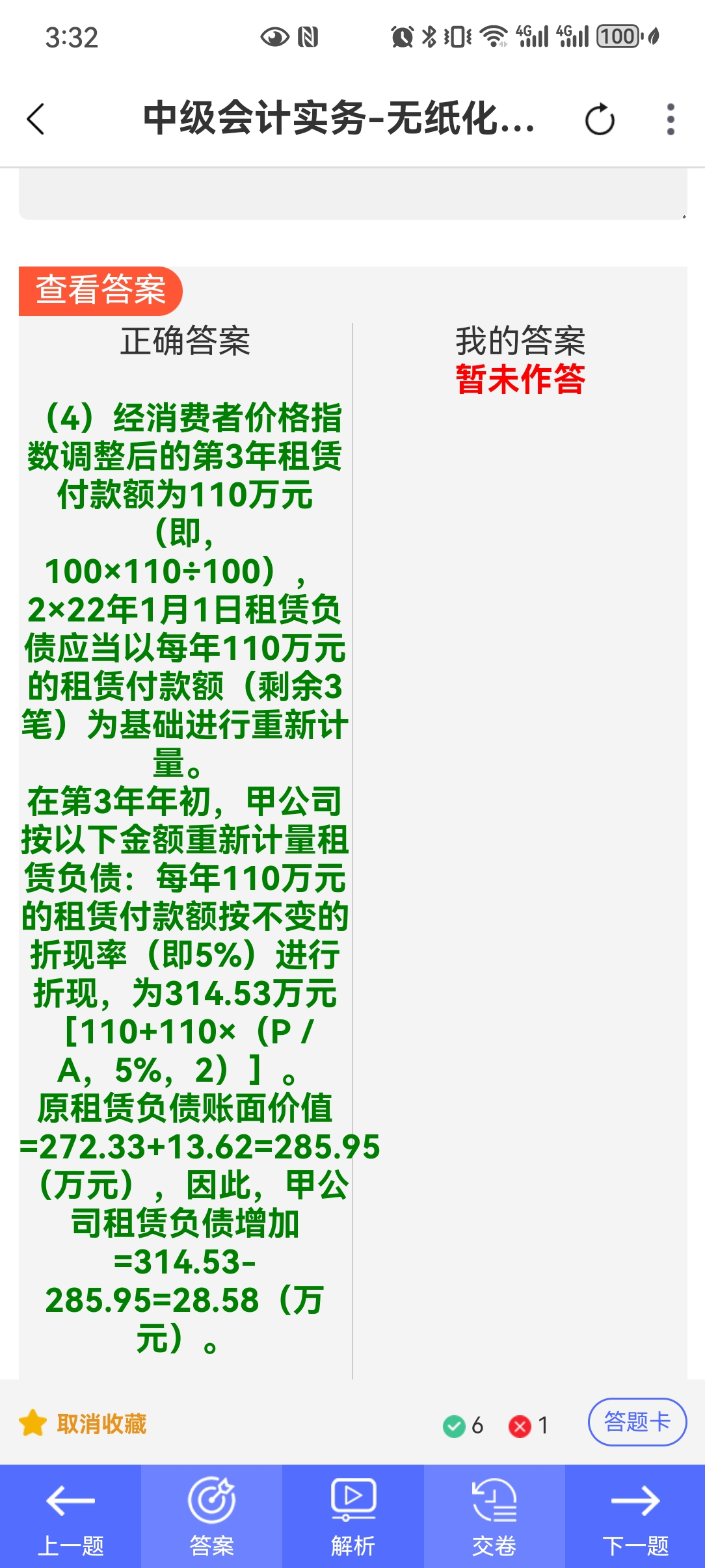Go back using the top-left arrow

(x=36, y=120)
